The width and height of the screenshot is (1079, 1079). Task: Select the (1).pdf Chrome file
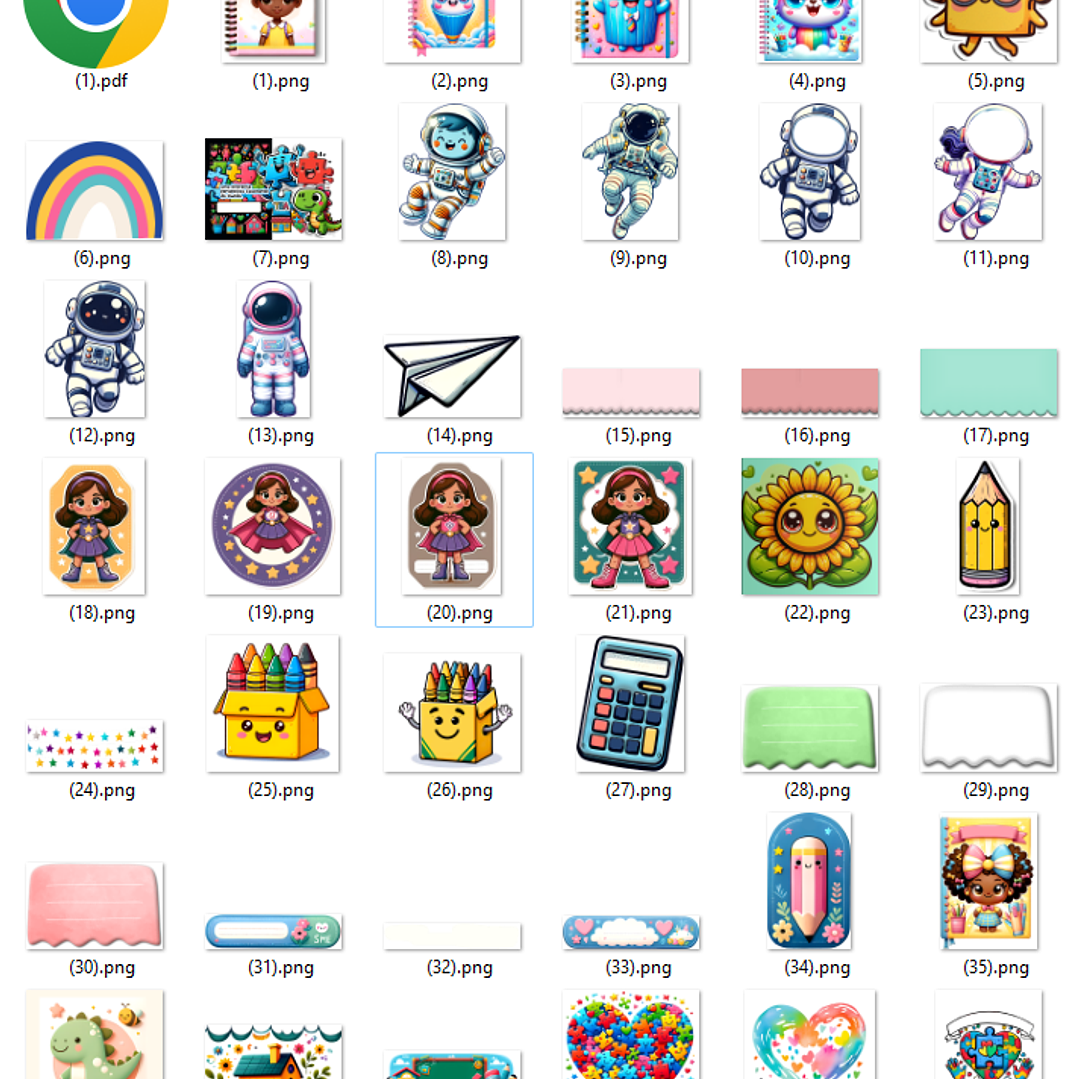tap(96, 30)
